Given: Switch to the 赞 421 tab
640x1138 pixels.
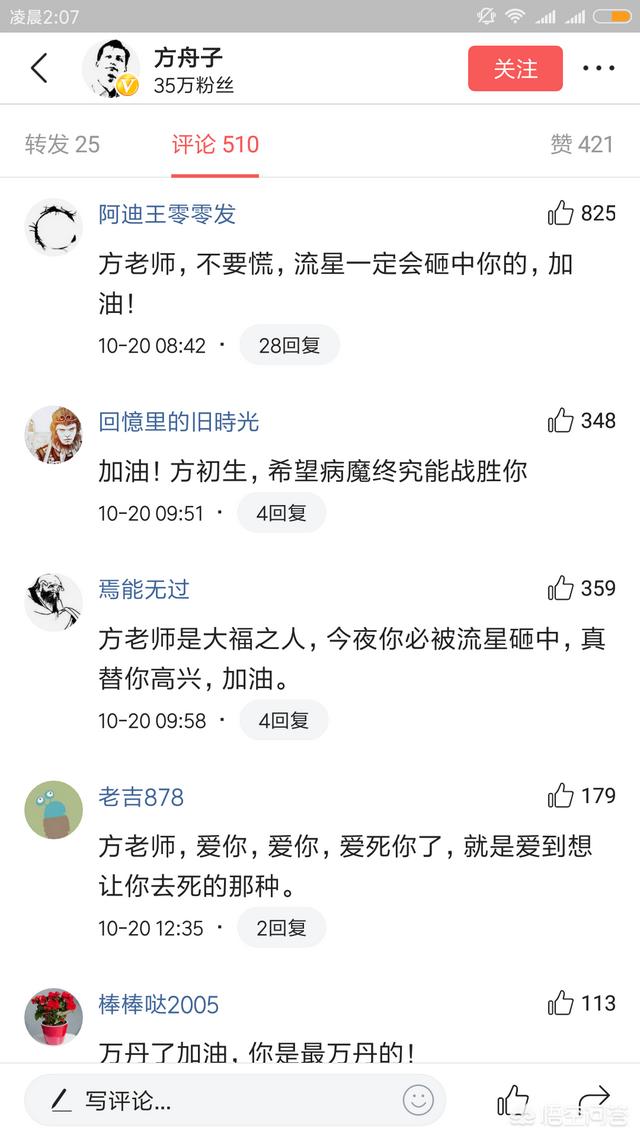Looking at the screenshot, I should click(581, 144).
